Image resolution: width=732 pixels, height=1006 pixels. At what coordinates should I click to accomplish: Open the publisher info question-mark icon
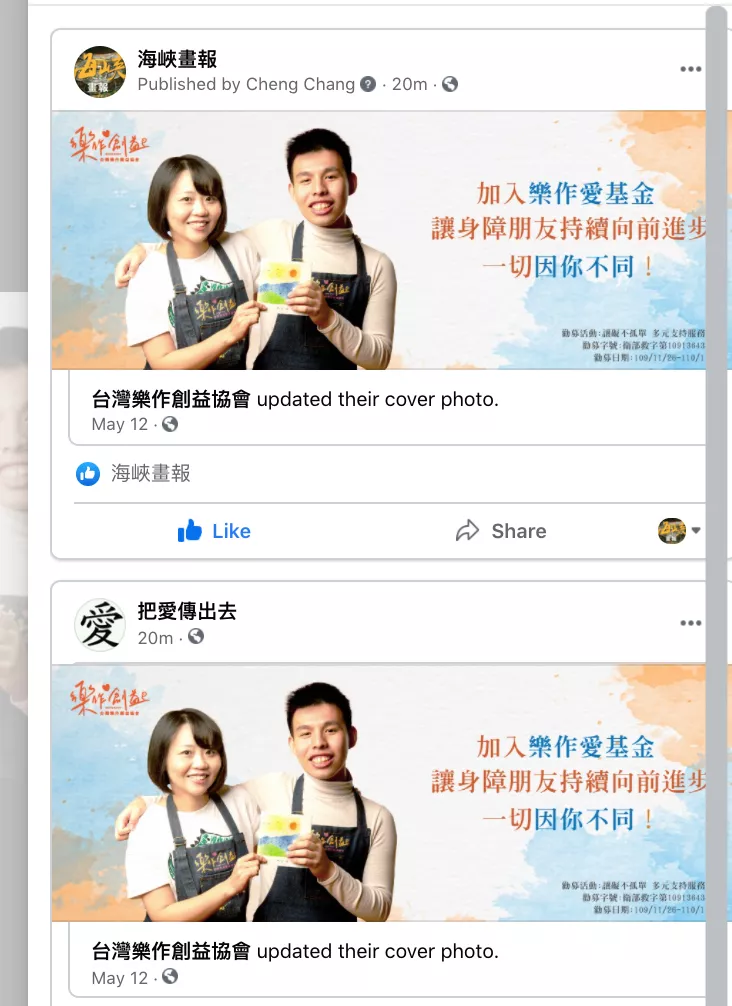[368, 84]
